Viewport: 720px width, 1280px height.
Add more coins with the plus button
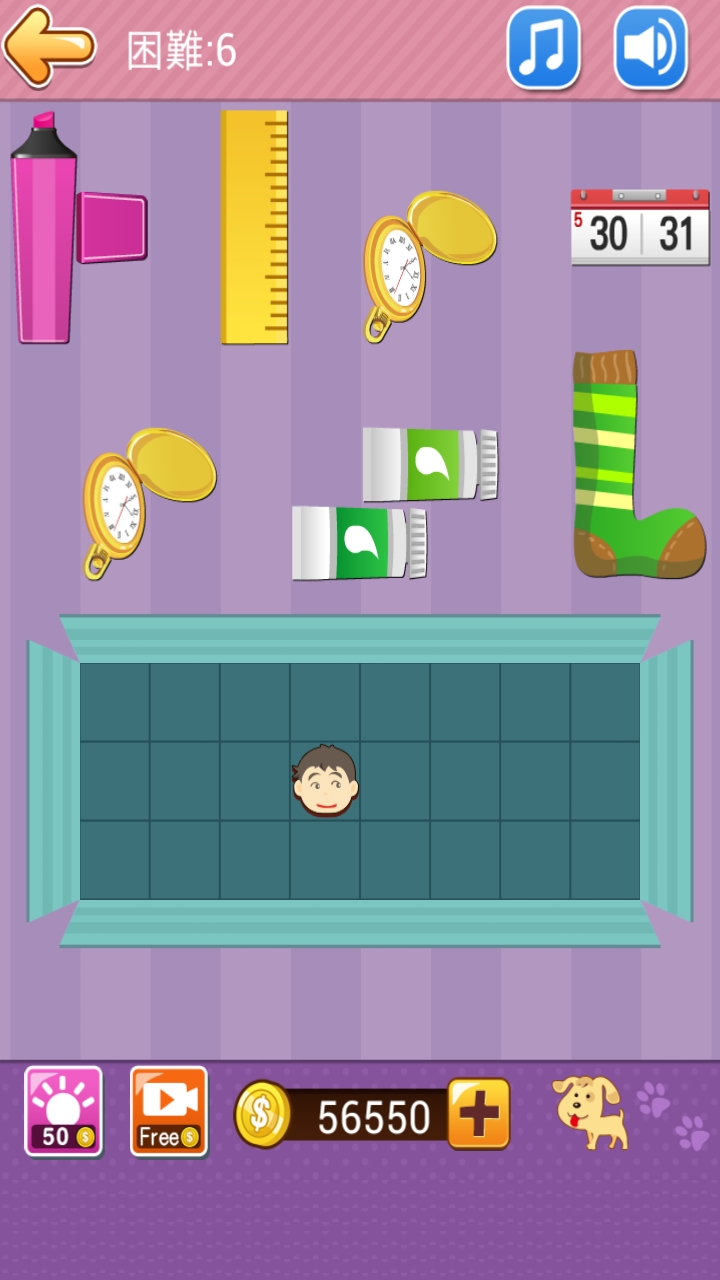(x=478, y=1113)
